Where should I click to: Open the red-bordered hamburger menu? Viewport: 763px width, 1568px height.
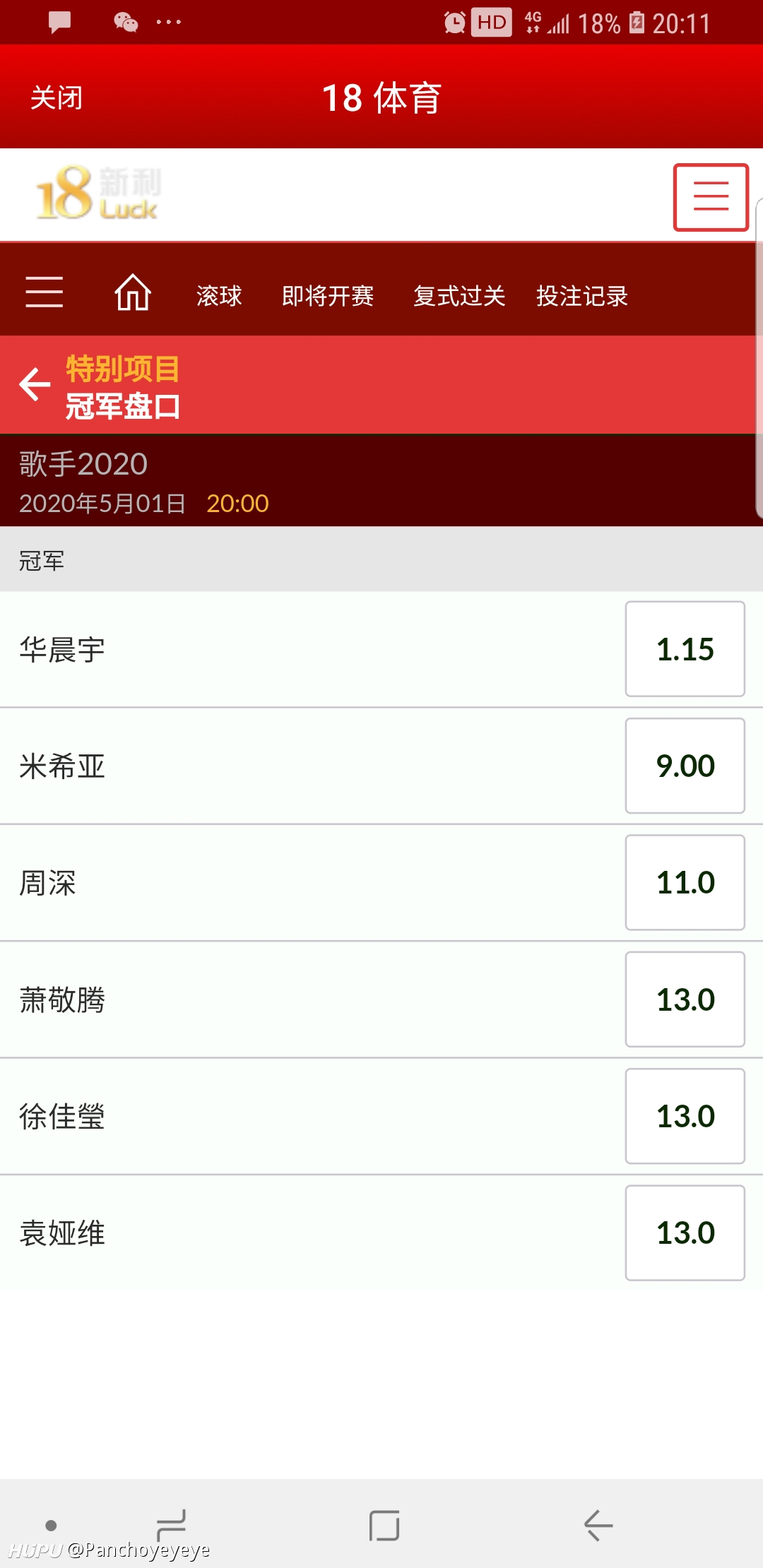[711, 197]
